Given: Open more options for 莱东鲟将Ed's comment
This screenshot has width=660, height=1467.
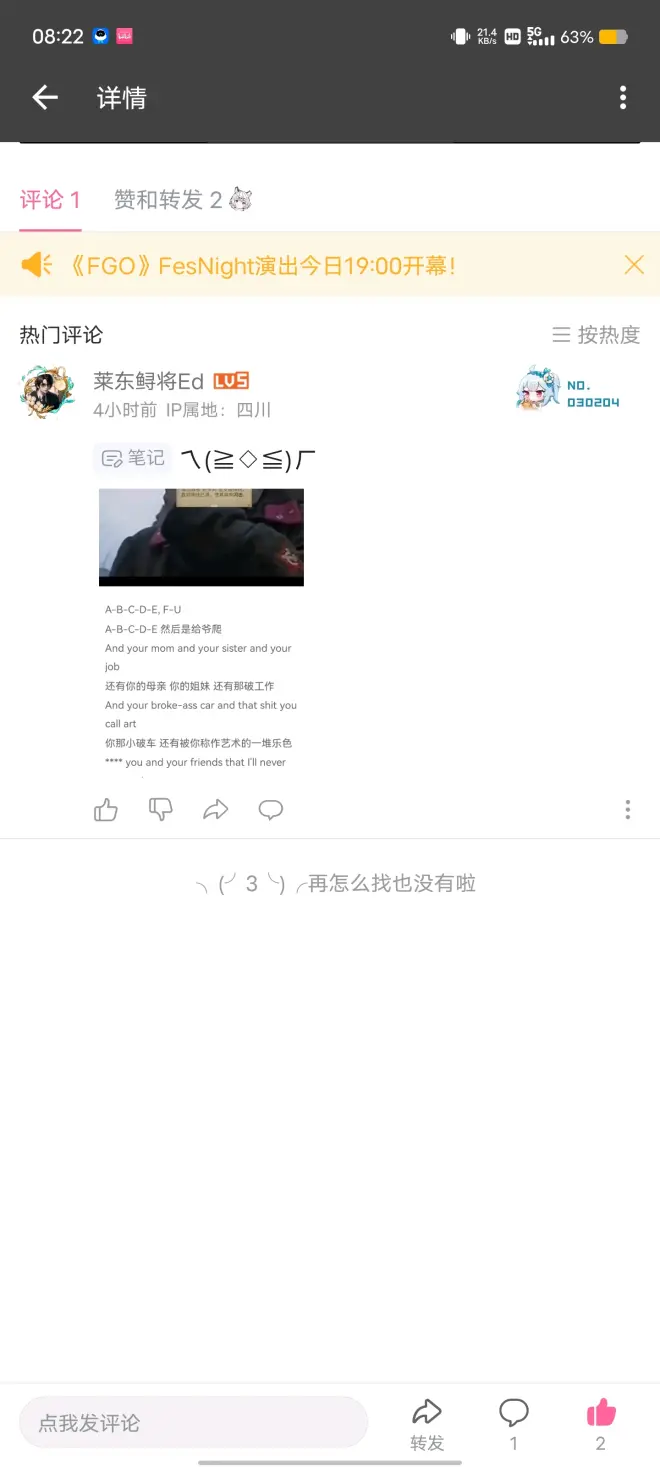Looking at the screenshot, I should click(628, 810).
